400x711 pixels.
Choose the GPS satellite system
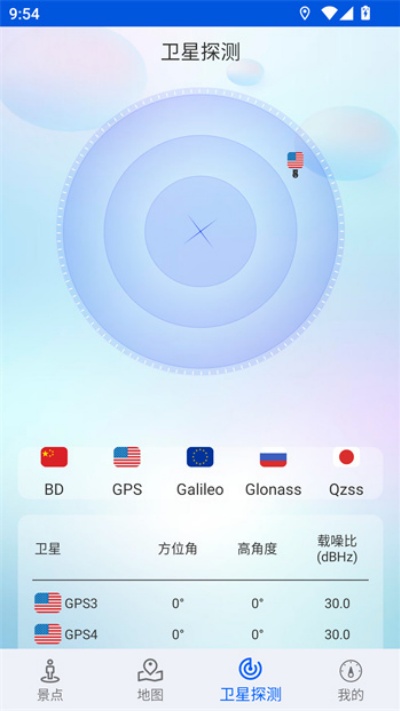(x=127, y=472)
